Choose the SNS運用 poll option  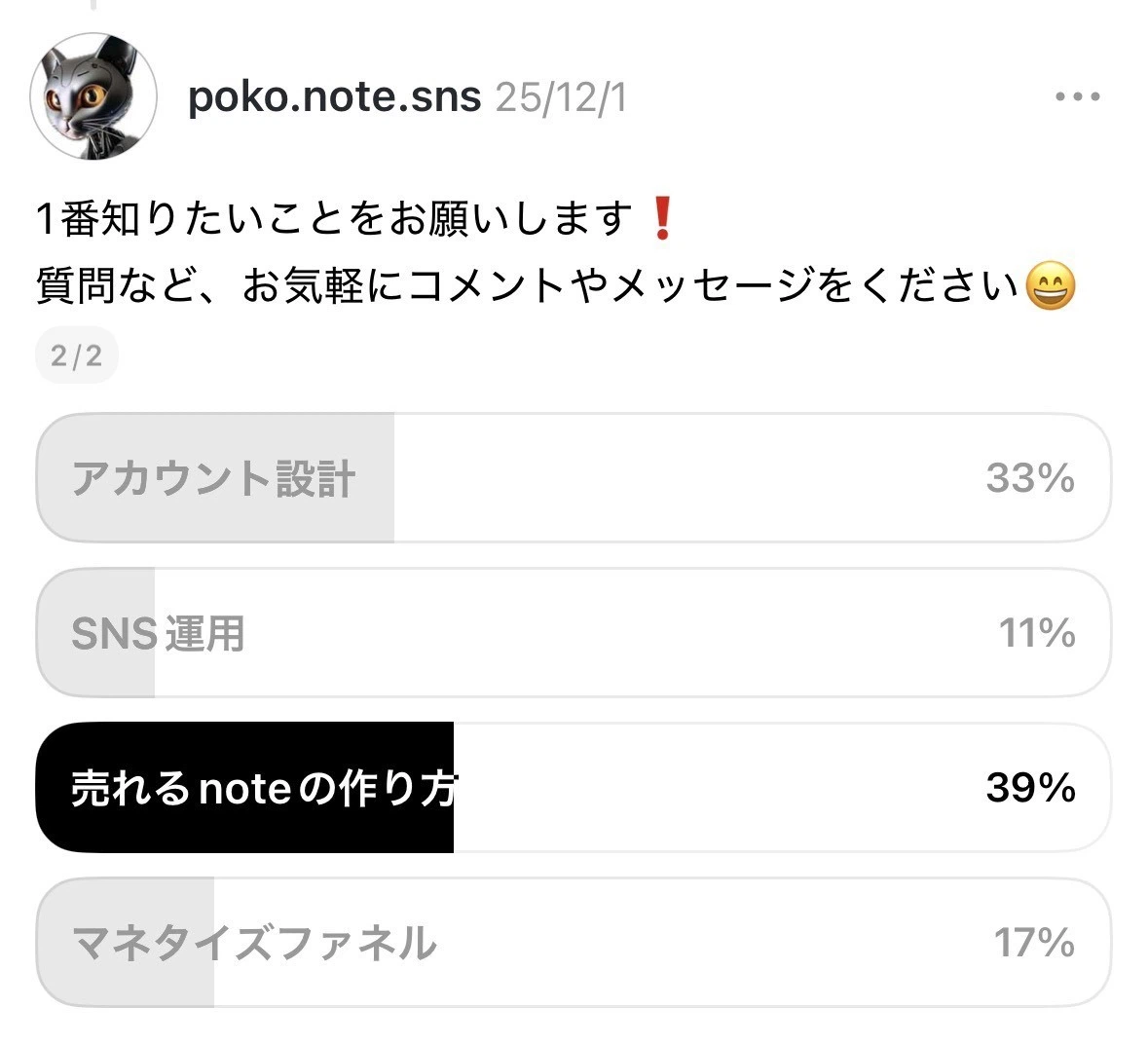point(573,633)
